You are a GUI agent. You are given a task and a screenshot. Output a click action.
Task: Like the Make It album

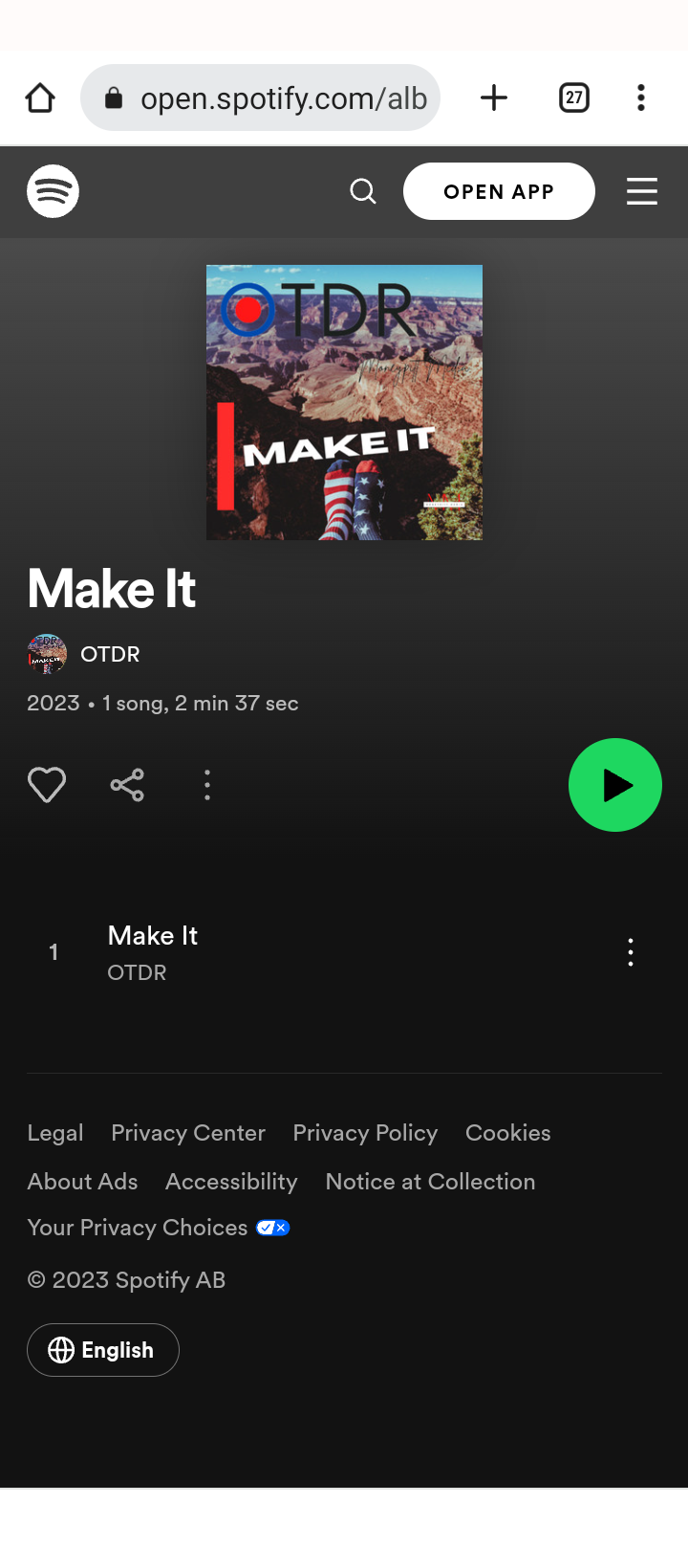pos(47,786)
